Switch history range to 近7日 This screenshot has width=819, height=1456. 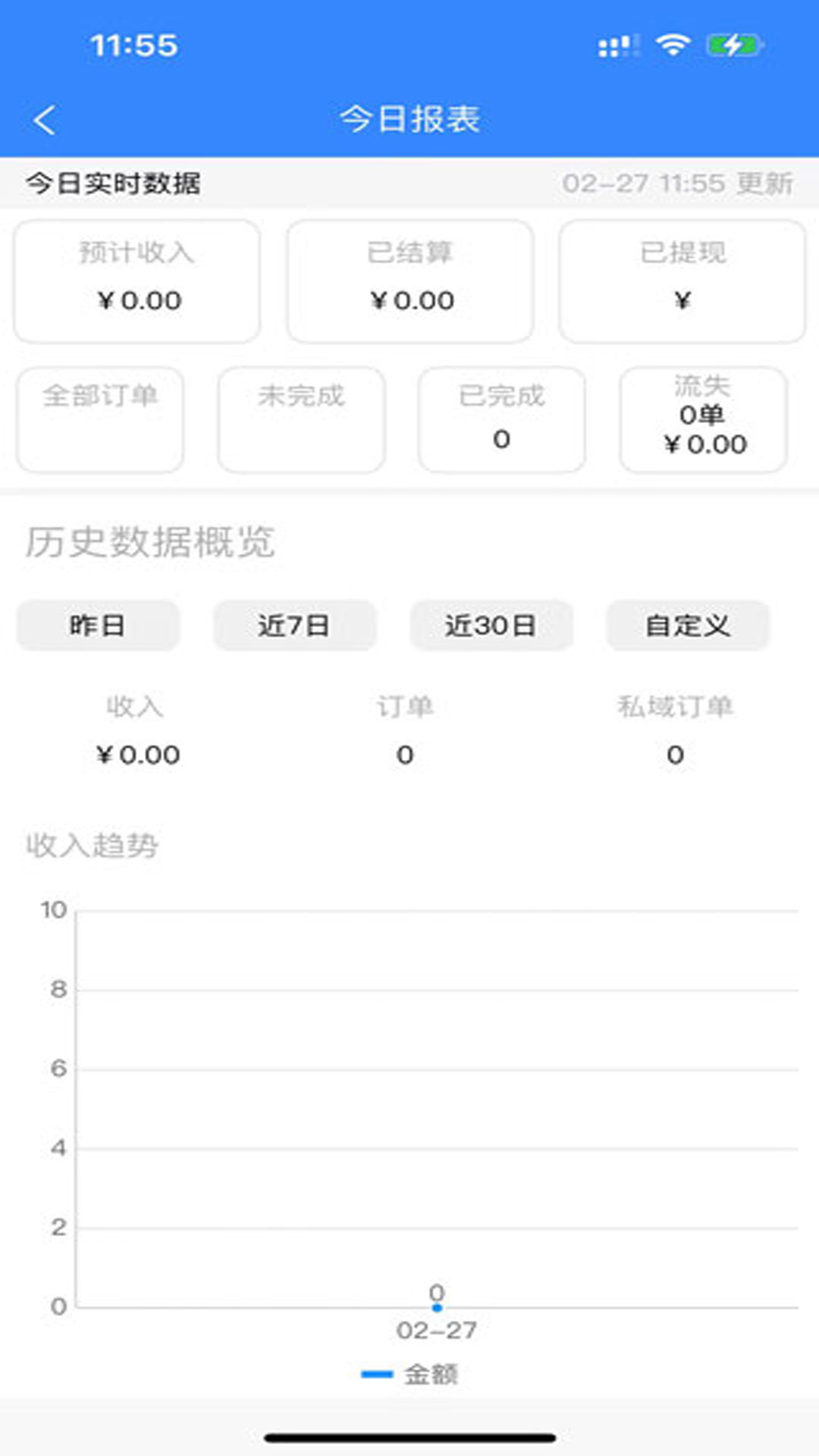(x=294, y=626)
